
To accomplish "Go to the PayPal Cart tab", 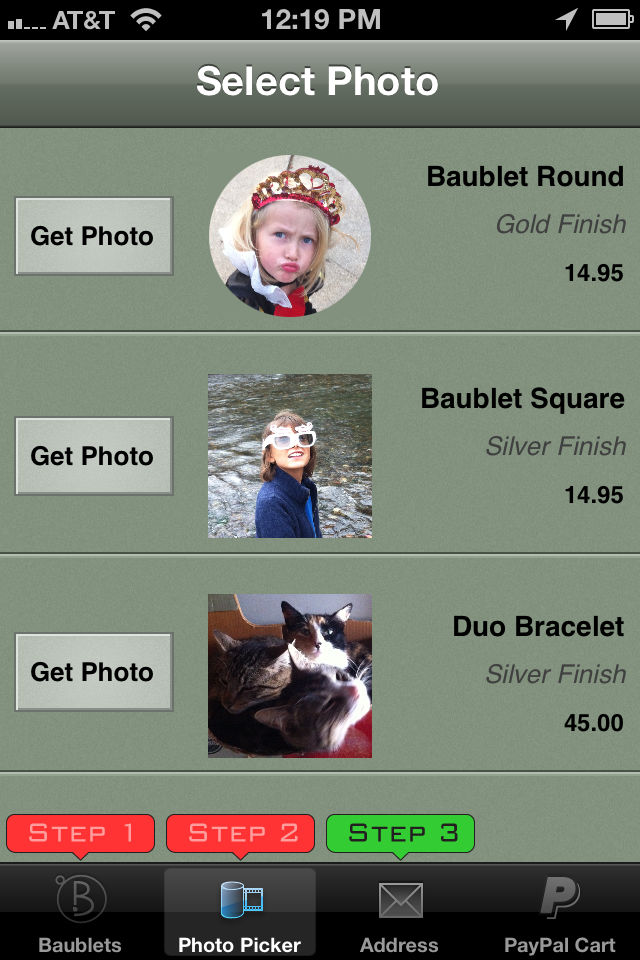I will (560, 912).
